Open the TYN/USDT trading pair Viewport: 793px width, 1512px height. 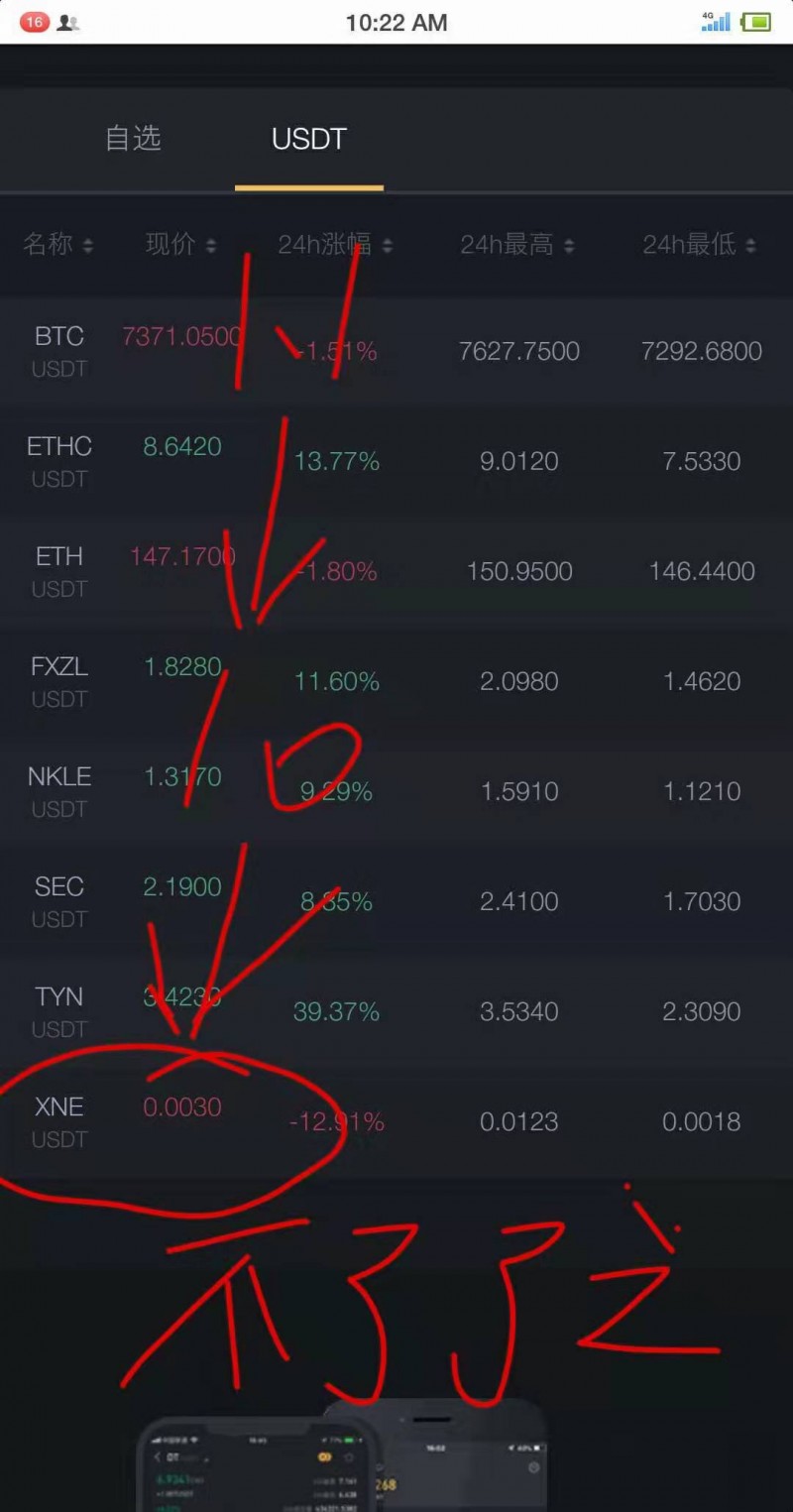tap(59, 1011)
